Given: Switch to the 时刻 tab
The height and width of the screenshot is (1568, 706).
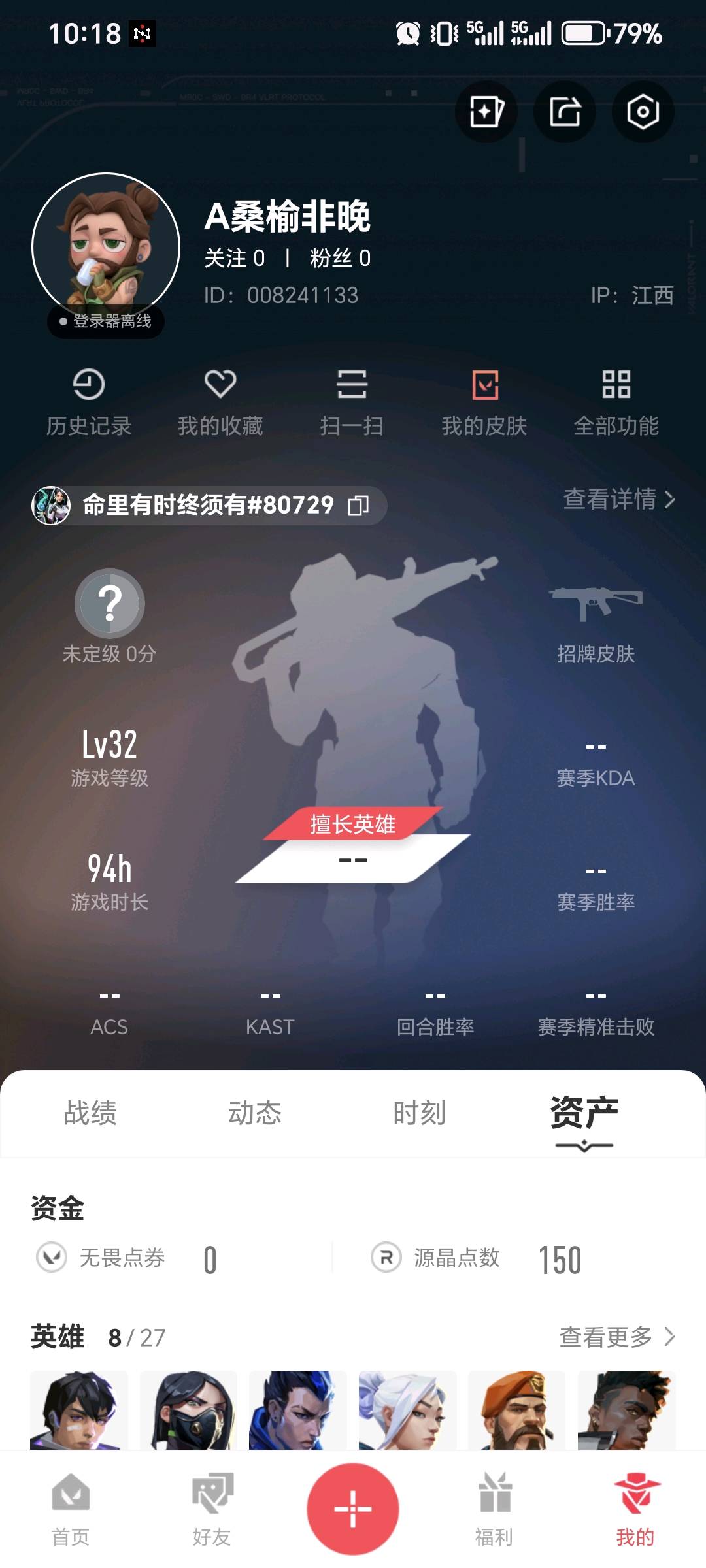Looking at the screenshot, I should 419,1113.
